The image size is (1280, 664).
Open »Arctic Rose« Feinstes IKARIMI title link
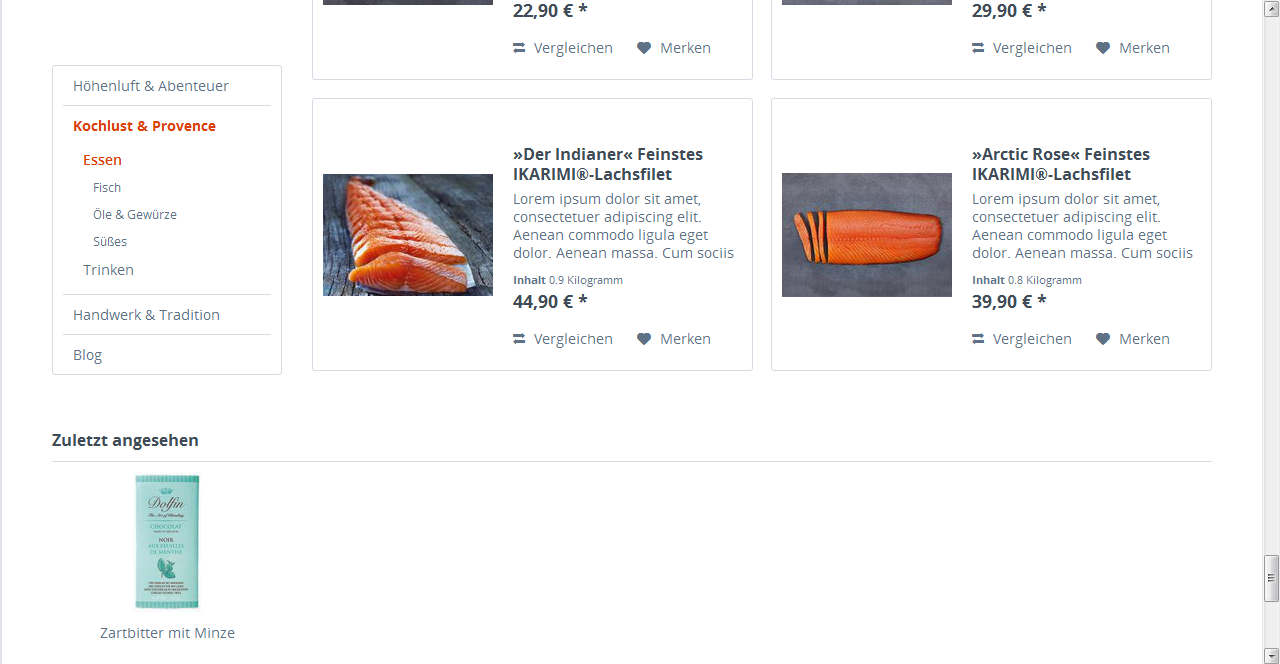(1060, 164)
